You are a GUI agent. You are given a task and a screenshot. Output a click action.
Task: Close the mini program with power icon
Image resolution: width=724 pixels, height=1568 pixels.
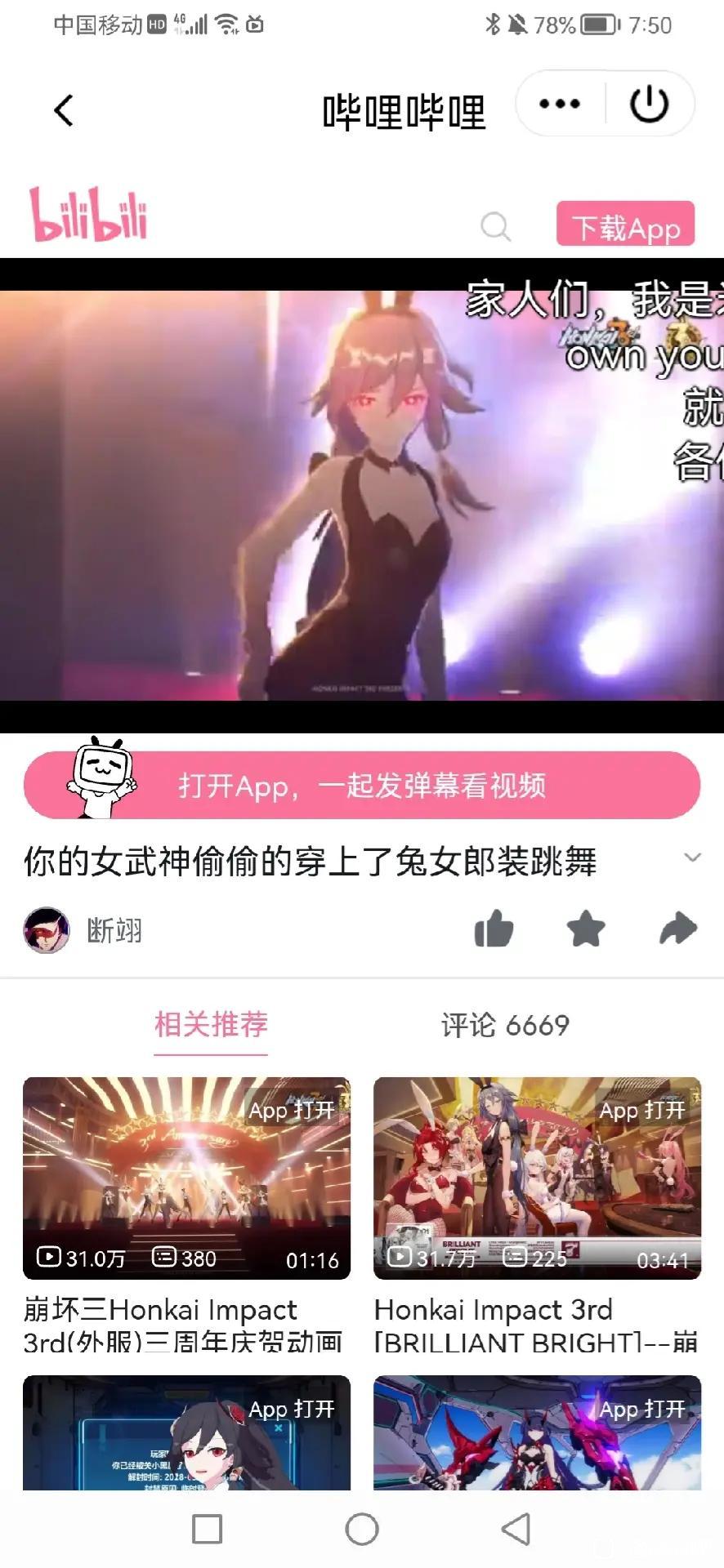(x=649, y=105)
